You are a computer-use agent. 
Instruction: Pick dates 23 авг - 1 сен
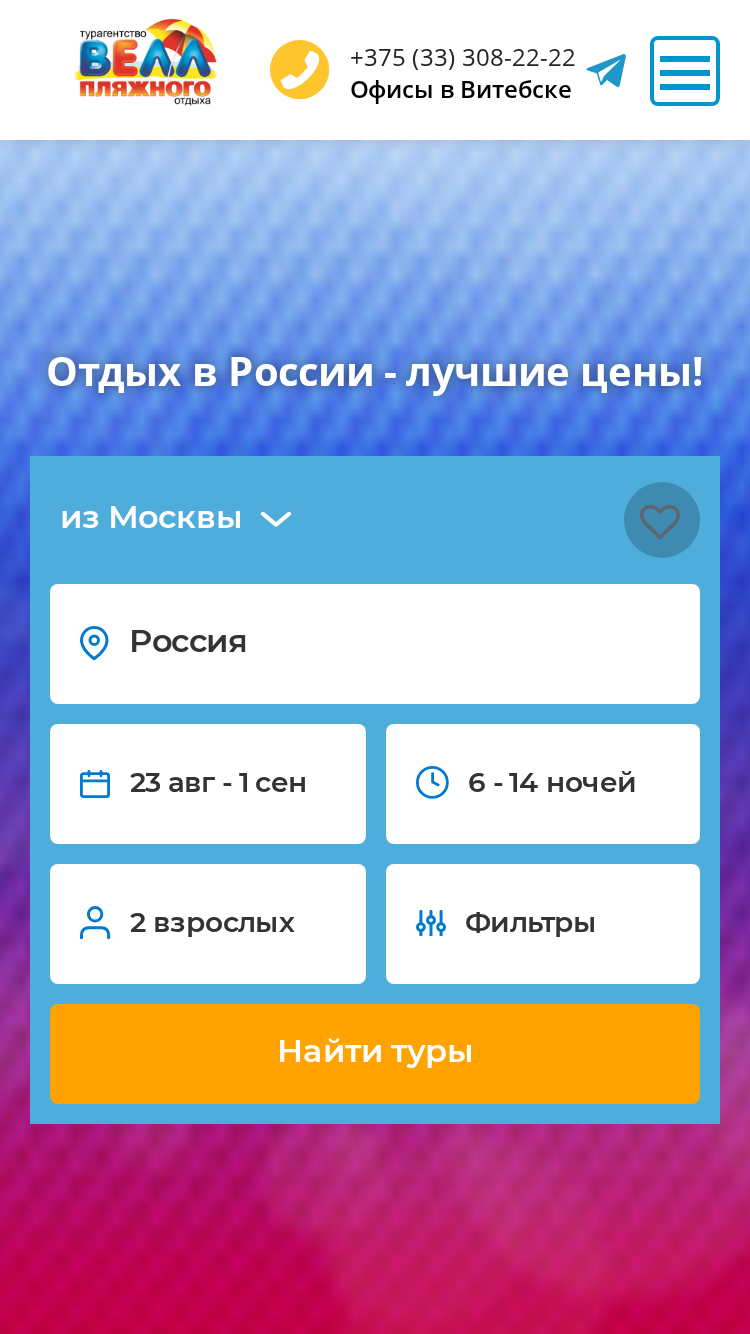point(208,784)
